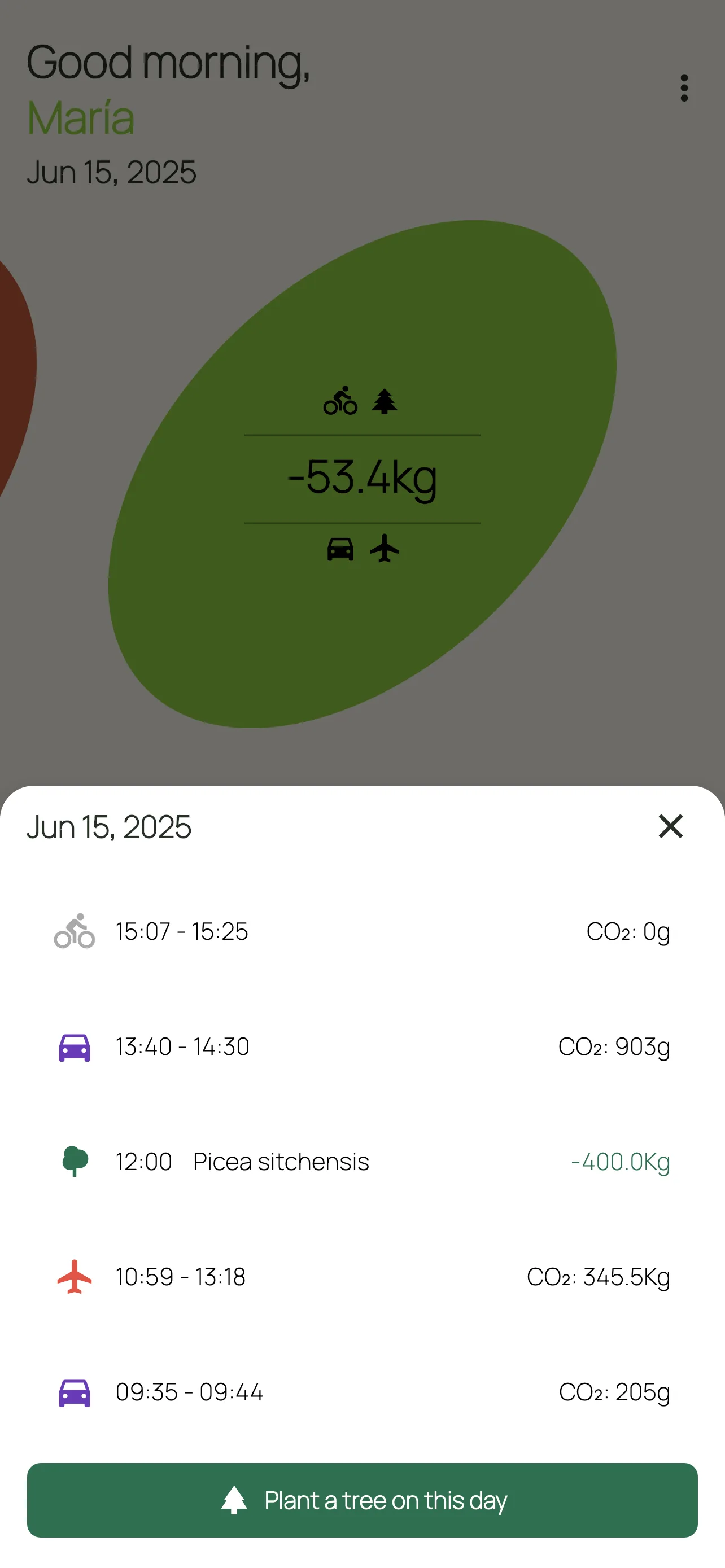Open the 15:07 - 15:25 bike trip
Image resolution: width=725 pixels, height=1568 pixels.
362,931
